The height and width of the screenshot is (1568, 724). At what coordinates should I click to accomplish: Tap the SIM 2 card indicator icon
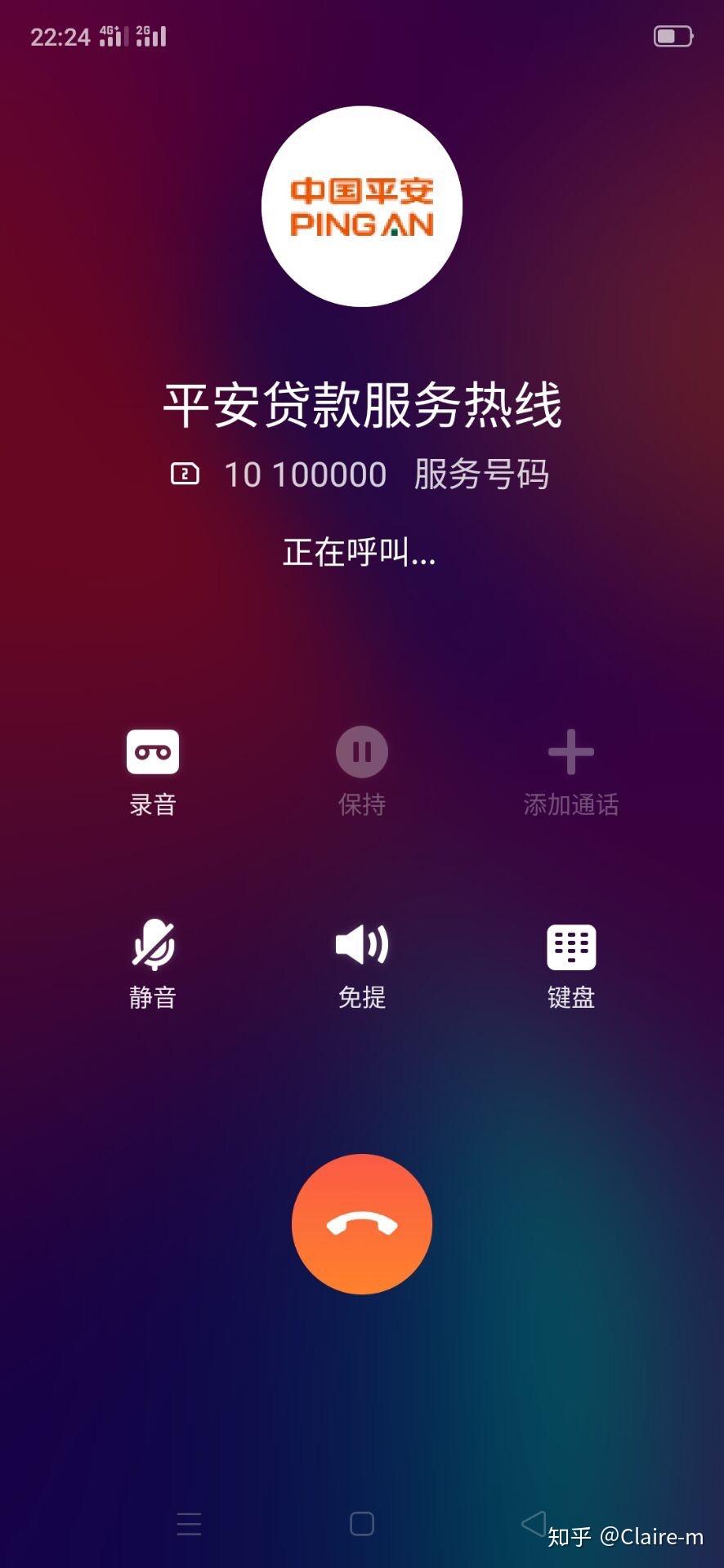(x=185, y=474)
